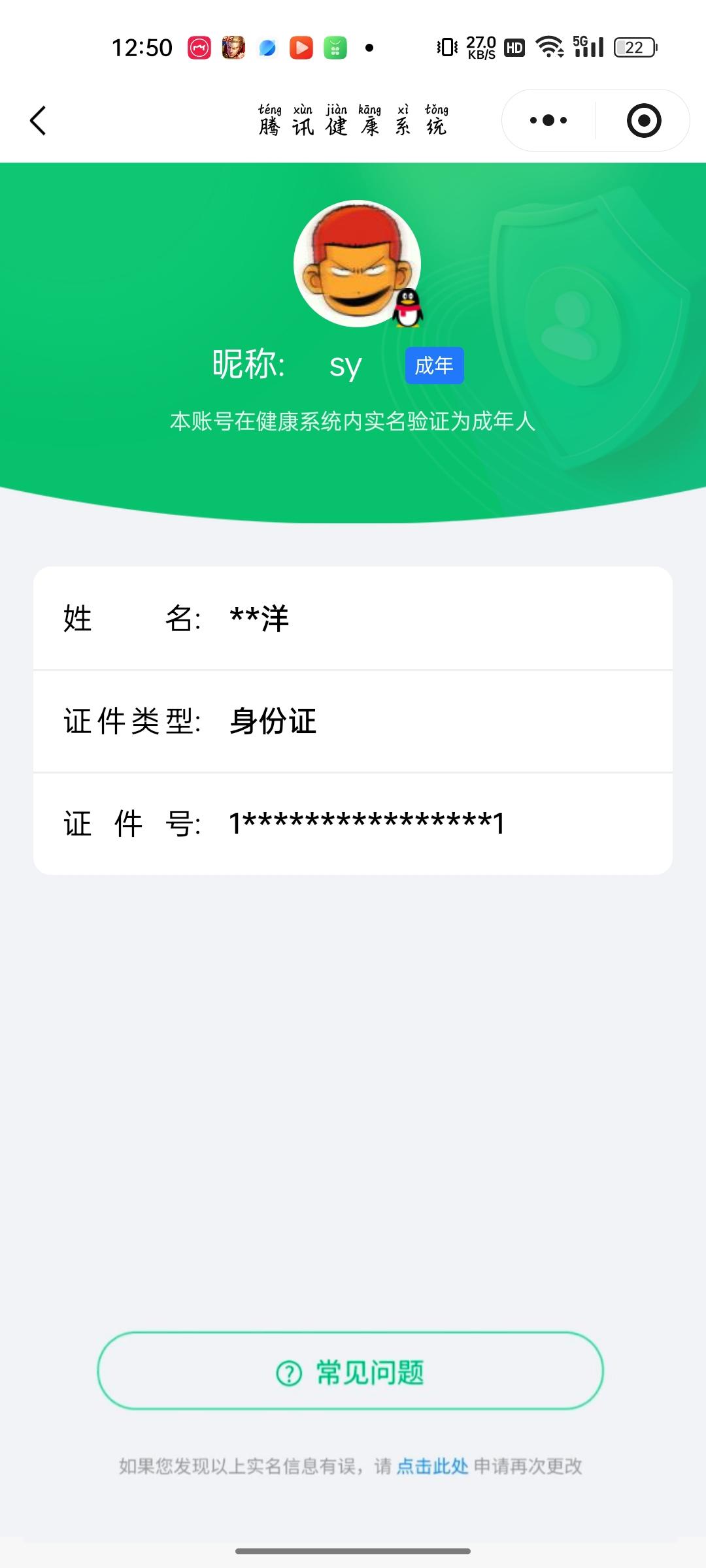Open the game notification icon in status bar

tap(233, 47)
